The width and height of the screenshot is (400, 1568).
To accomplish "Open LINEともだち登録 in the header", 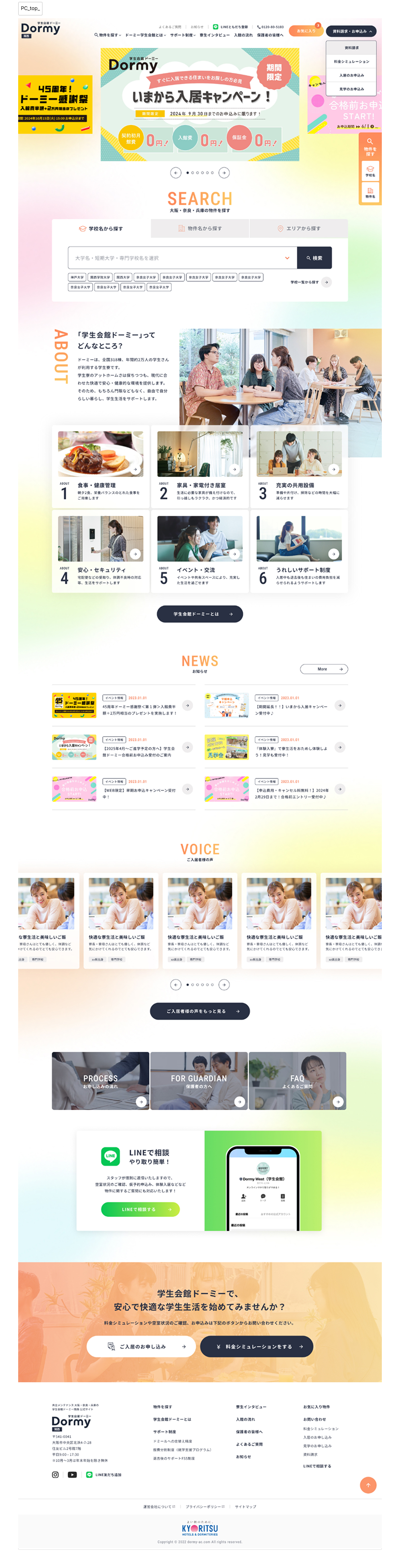I will (231, 27).
